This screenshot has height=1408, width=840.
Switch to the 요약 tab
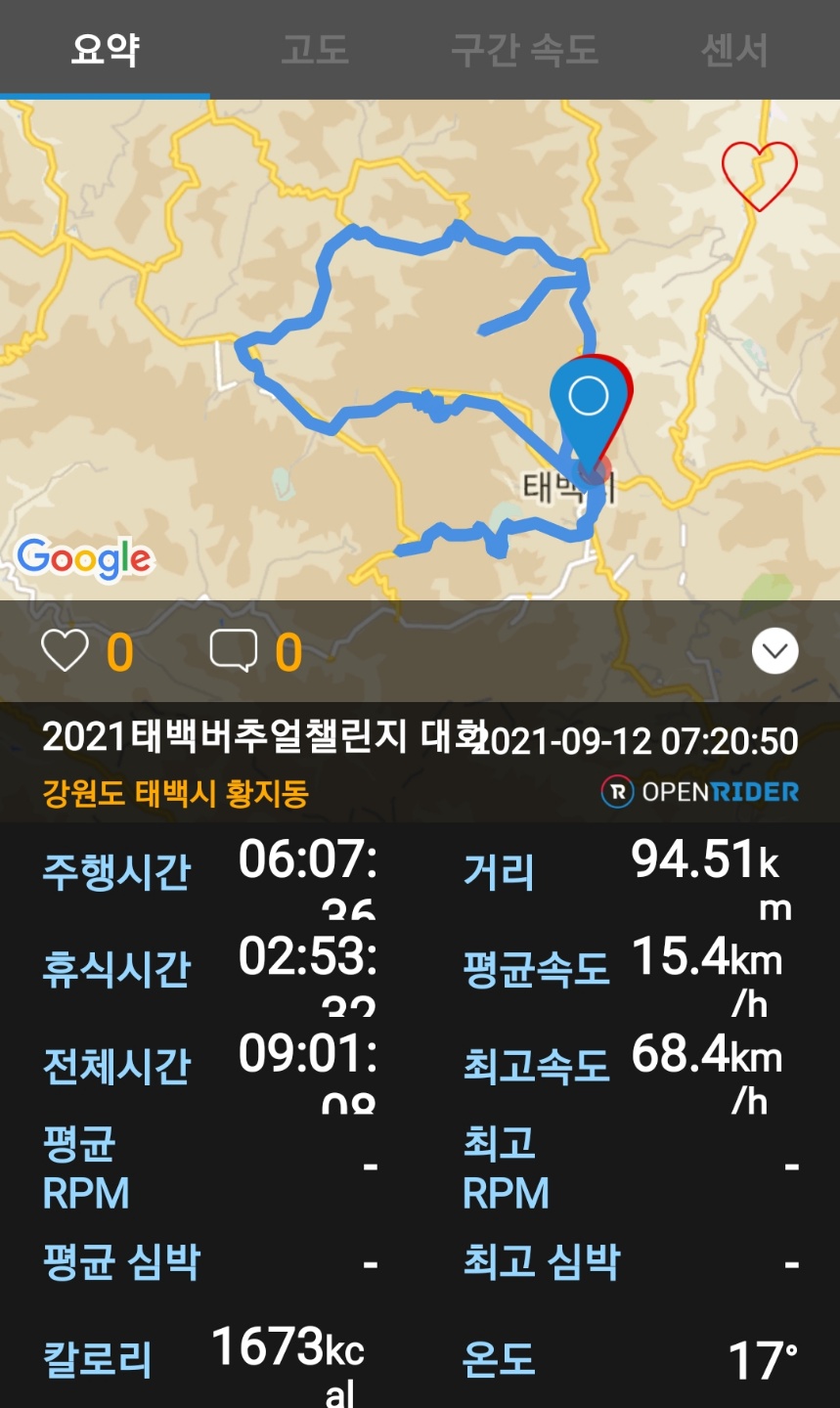[x=105, y=49]
